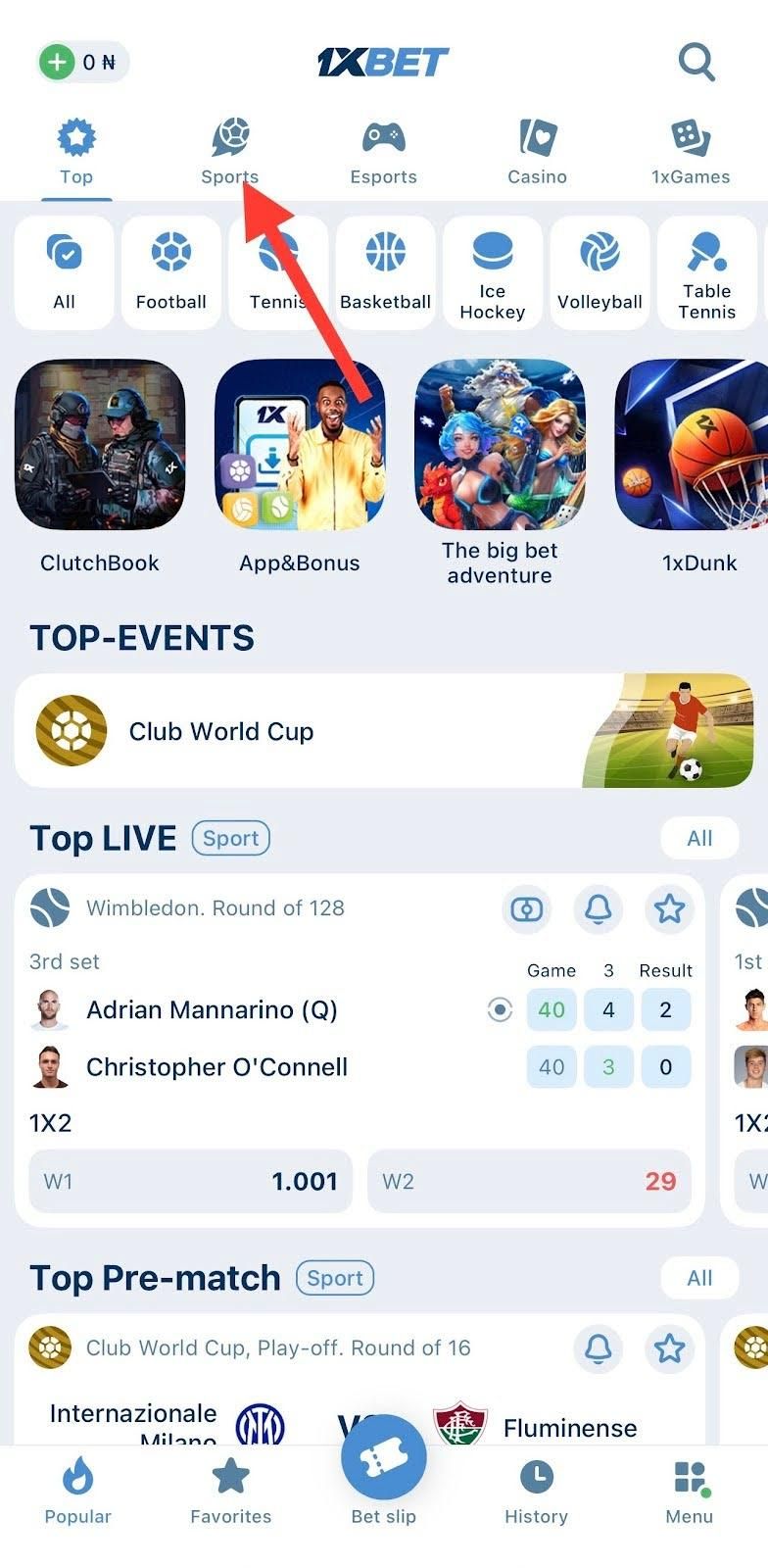
Task: Toggle notifications for the Club World Cup playoff match
Action: tap(598, 1348)
